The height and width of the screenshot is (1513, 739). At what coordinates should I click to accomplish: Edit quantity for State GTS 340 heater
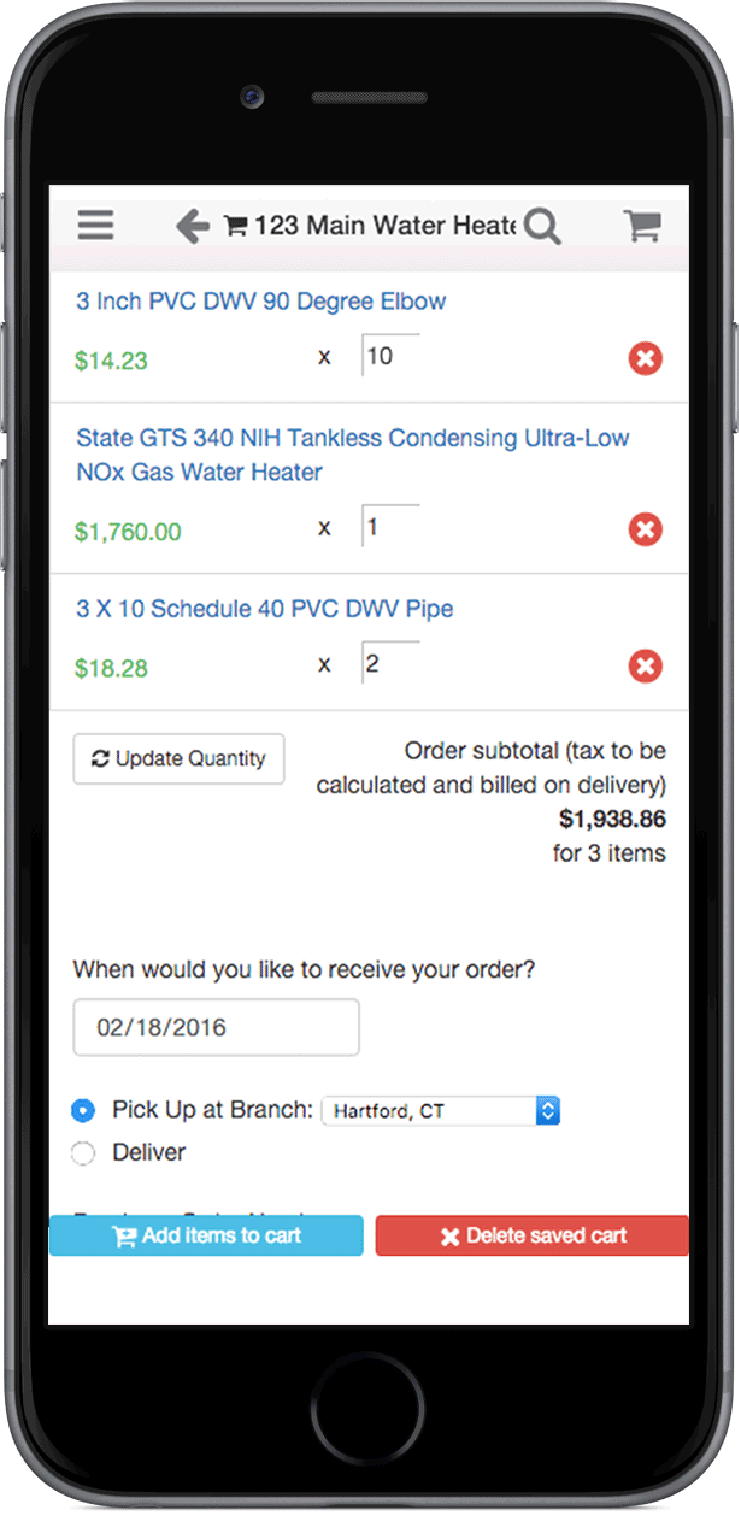pos(390,527)
